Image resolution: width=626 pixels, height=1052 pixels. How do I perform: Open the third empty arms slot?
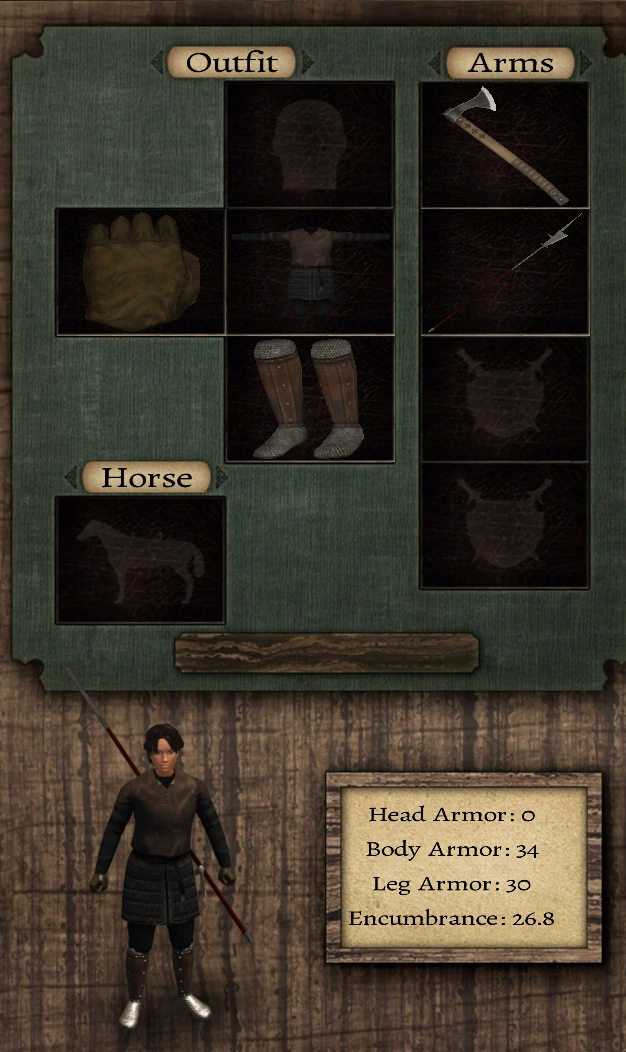coord(504,398)
